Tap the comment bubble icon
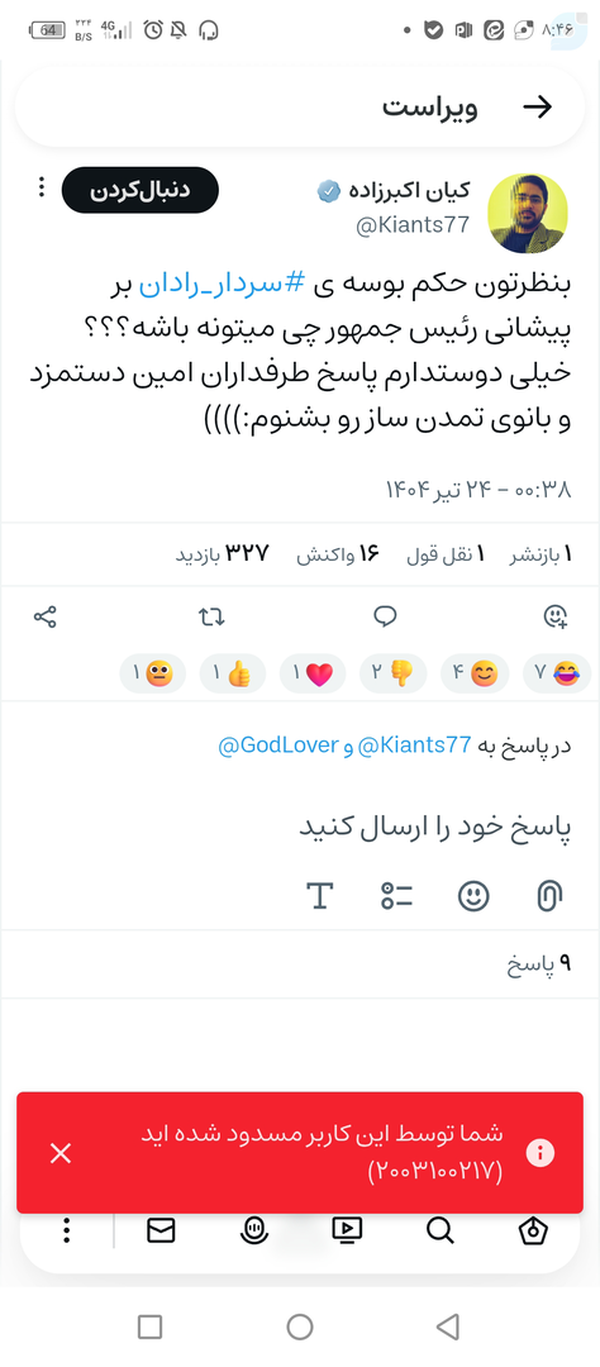Screen dimensions: 600x1367 [385, 616]
